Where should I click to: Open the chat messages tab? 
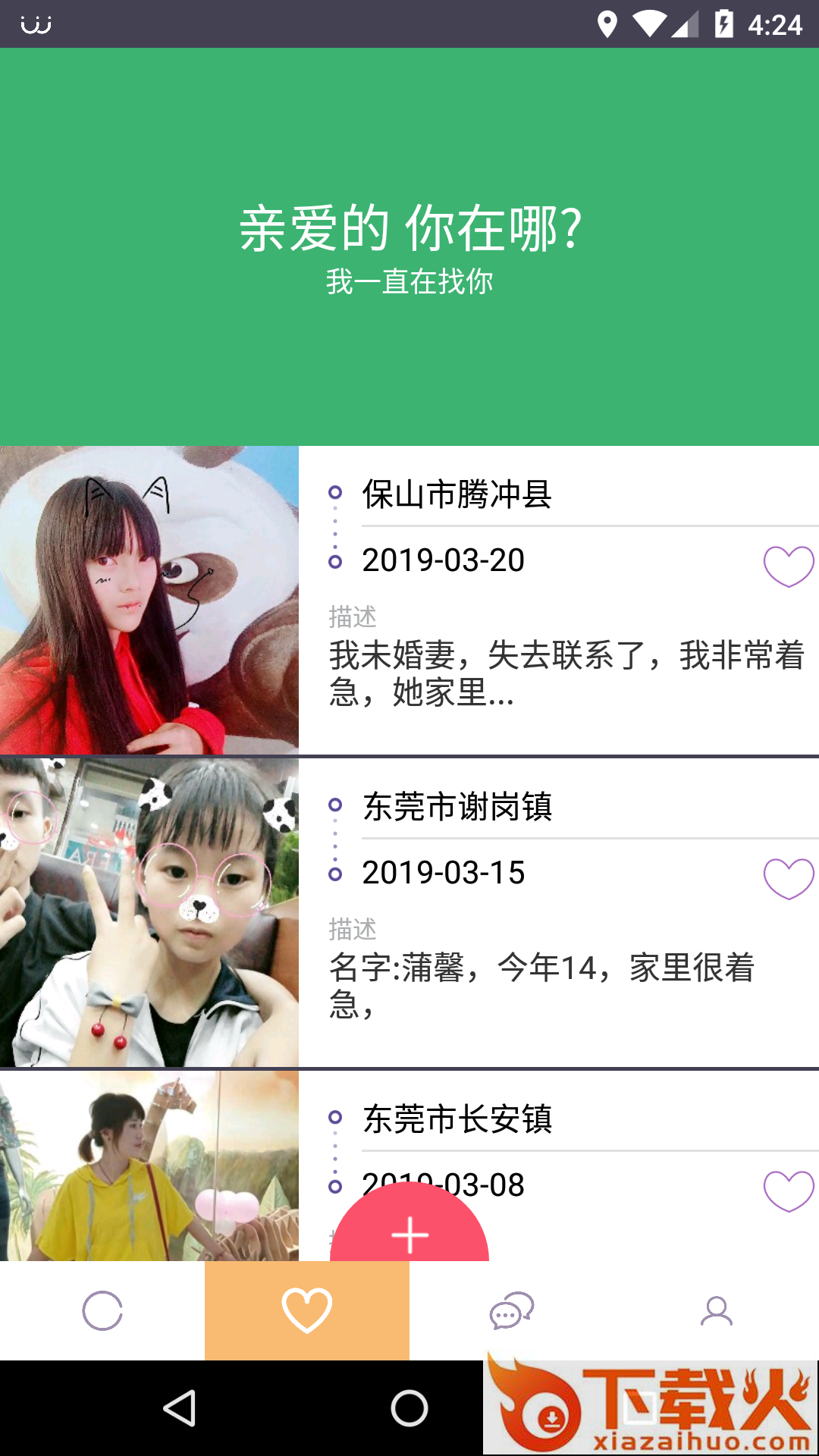tap(512, 1310)
